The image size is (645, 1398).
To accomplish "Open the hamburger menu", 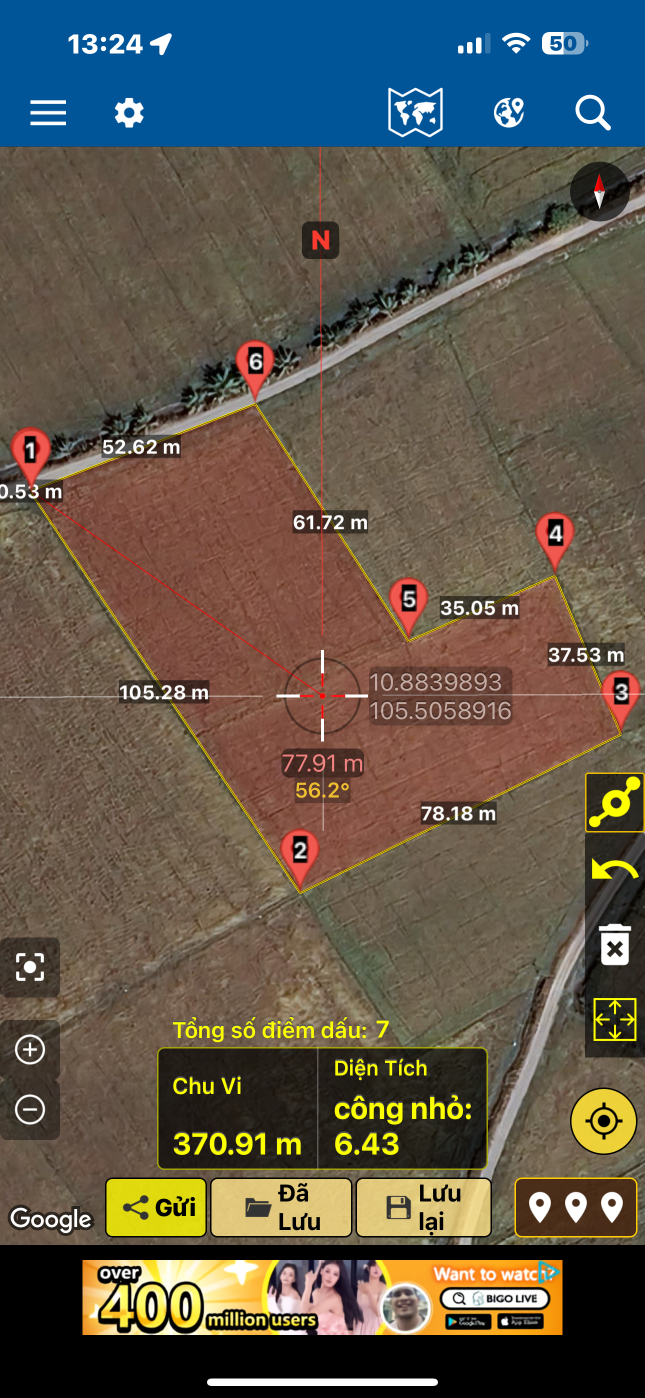I will [48, 113].
